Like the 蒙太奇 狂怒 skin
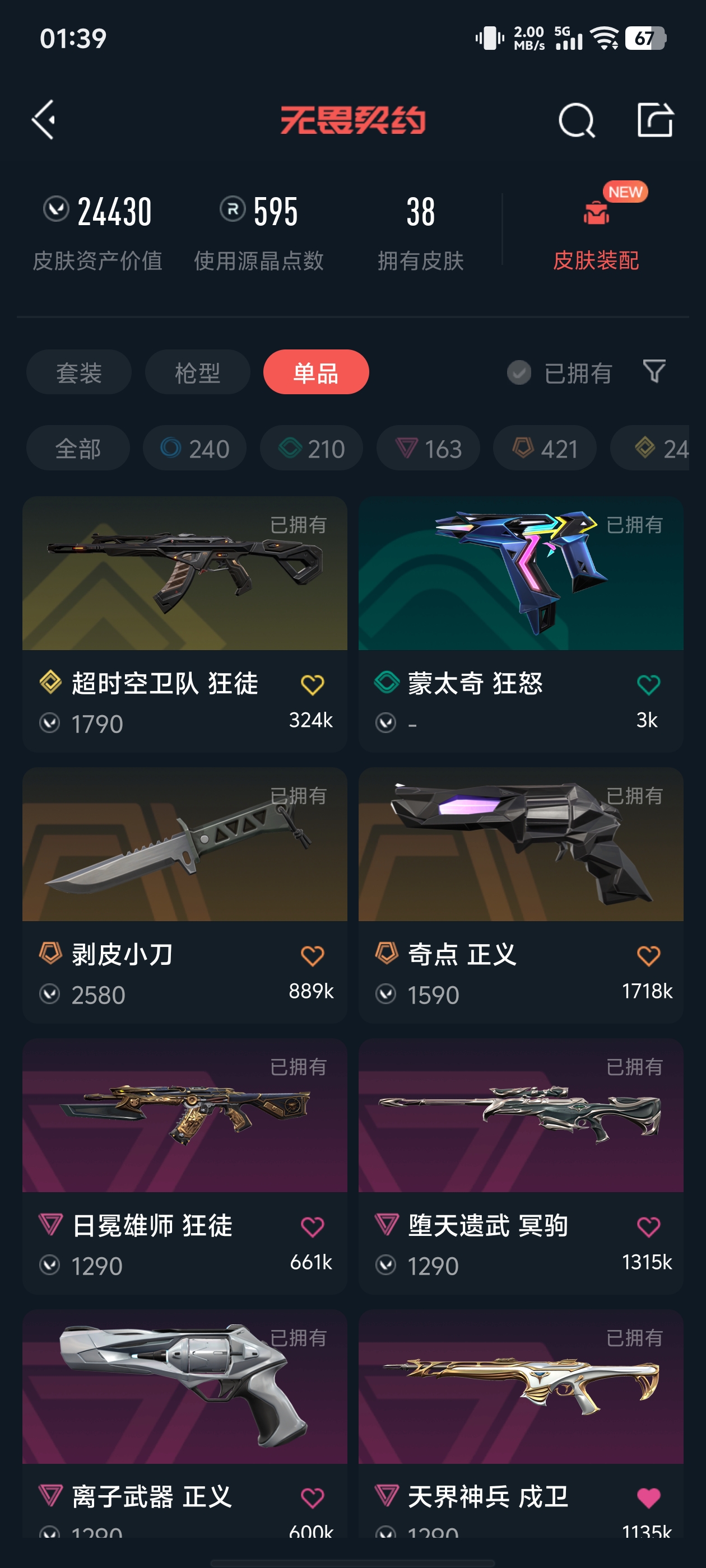Screen dimensions: 706x1568 tap(648, 685)
